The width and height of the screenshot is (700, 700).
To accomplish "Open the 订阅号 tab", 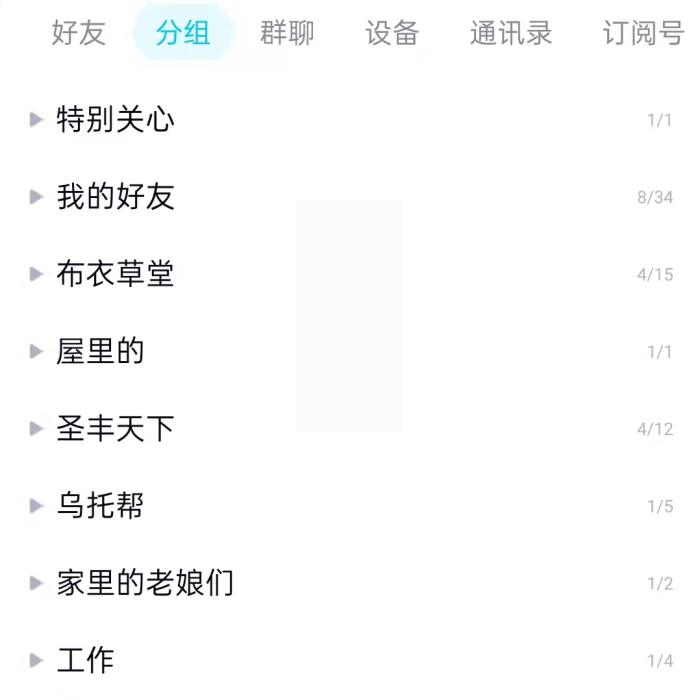I will [643, 33].
